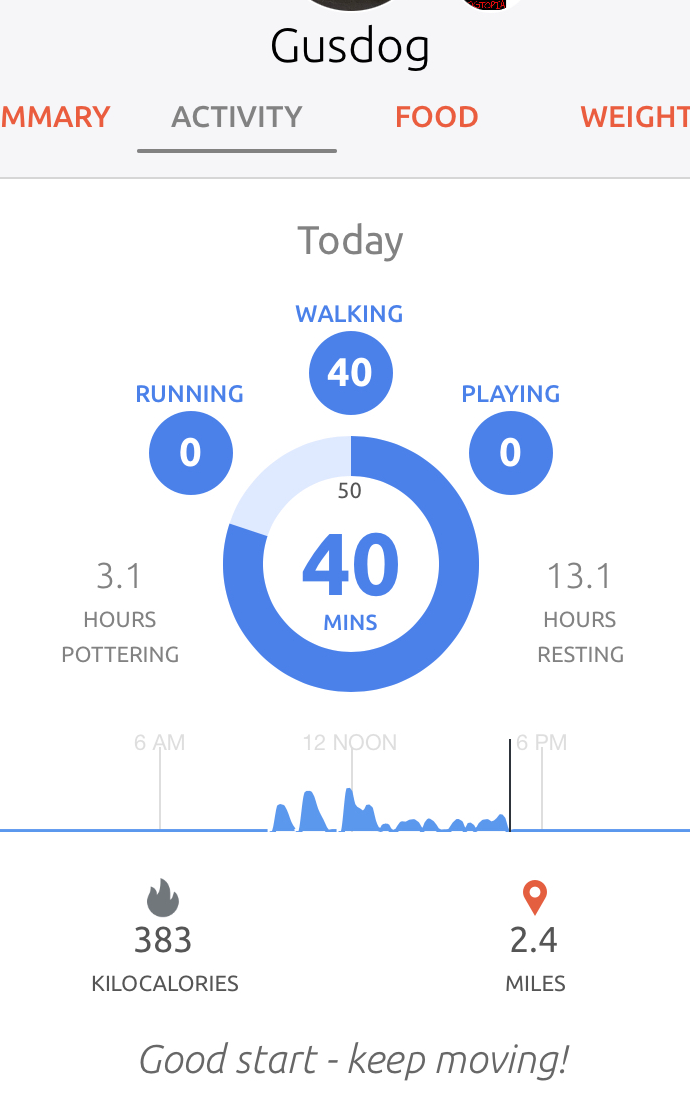This screenshot has width=690, height=1101.
Task: Open the Food tab
Action: point(436,117)
